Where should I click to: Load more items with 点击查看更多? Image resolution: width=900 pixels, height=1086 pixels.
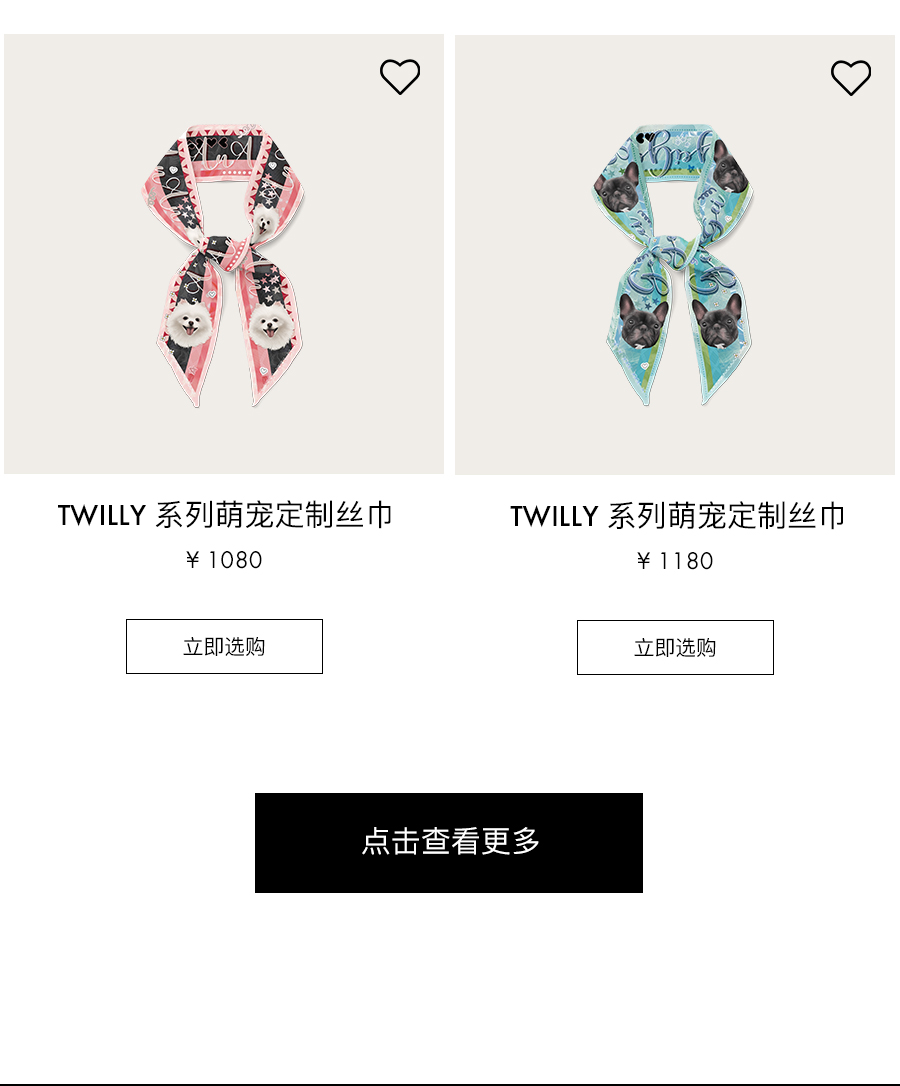[x=449, y=842]
